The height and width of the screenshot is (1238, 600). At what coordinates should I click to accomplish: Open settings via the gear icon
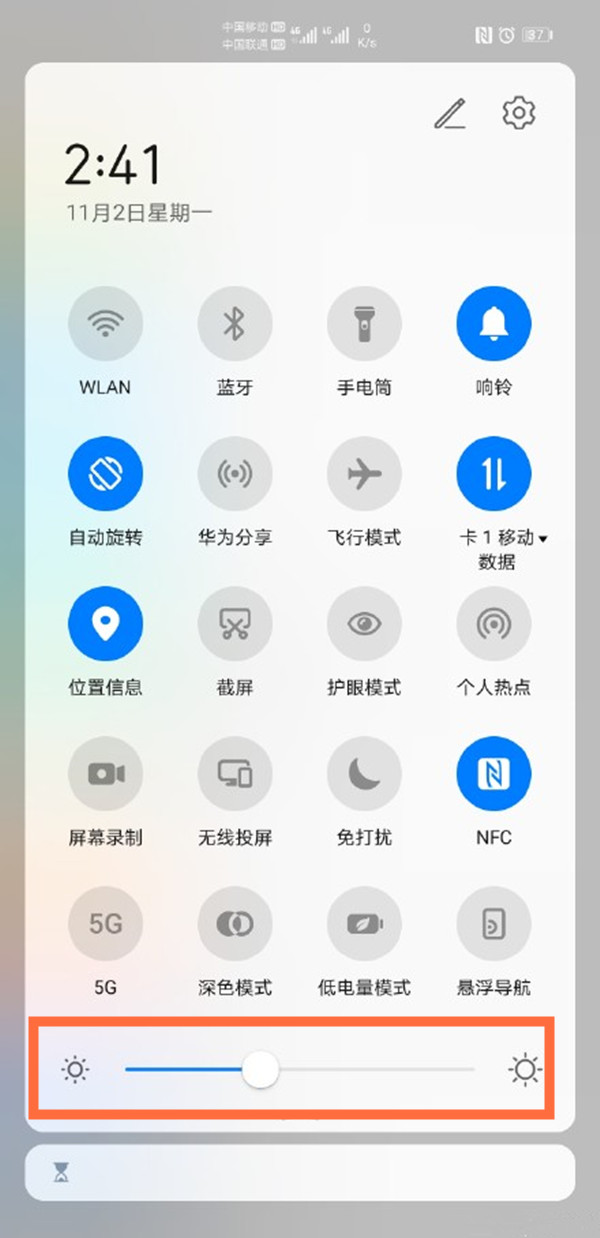(x=518, y=113)
